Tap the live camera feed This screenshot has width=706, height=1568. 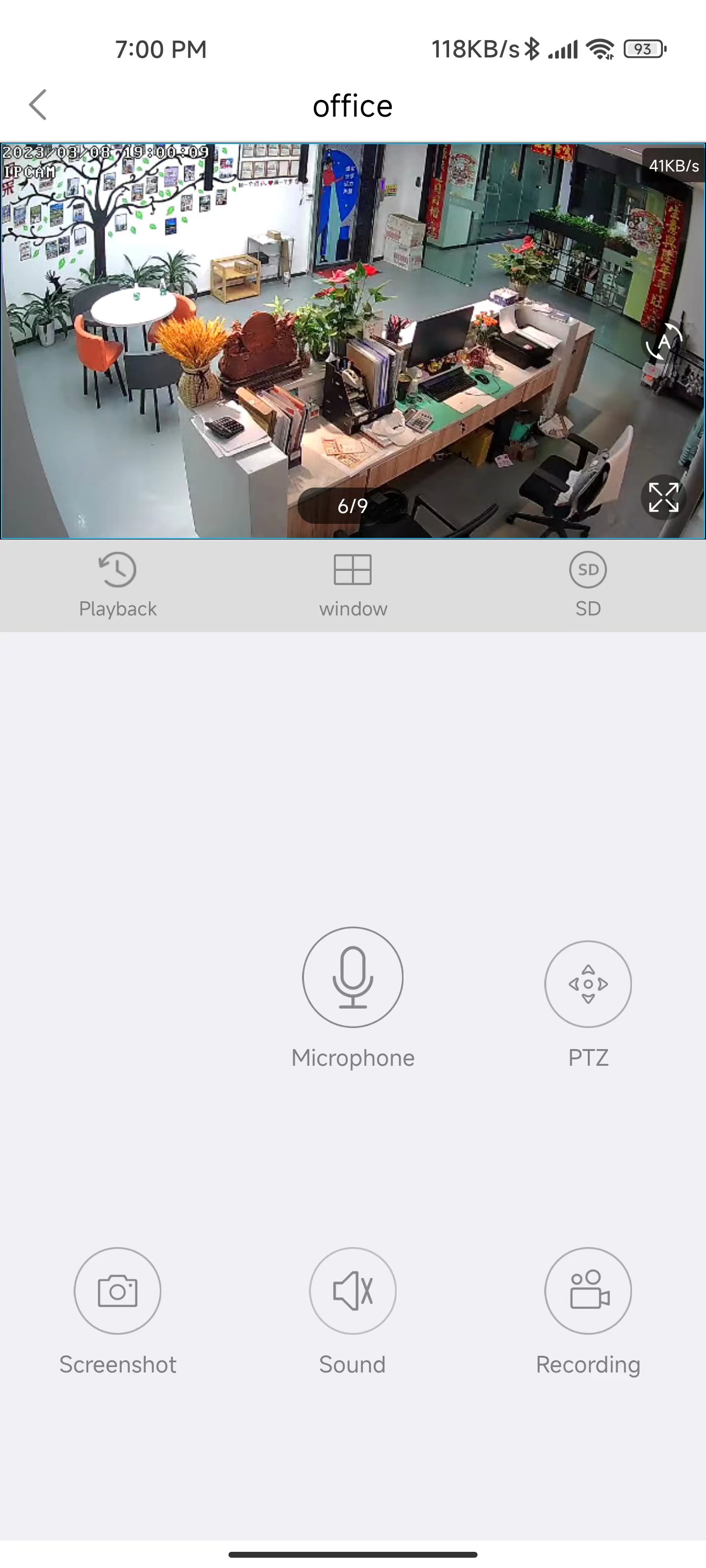point(353,341)
